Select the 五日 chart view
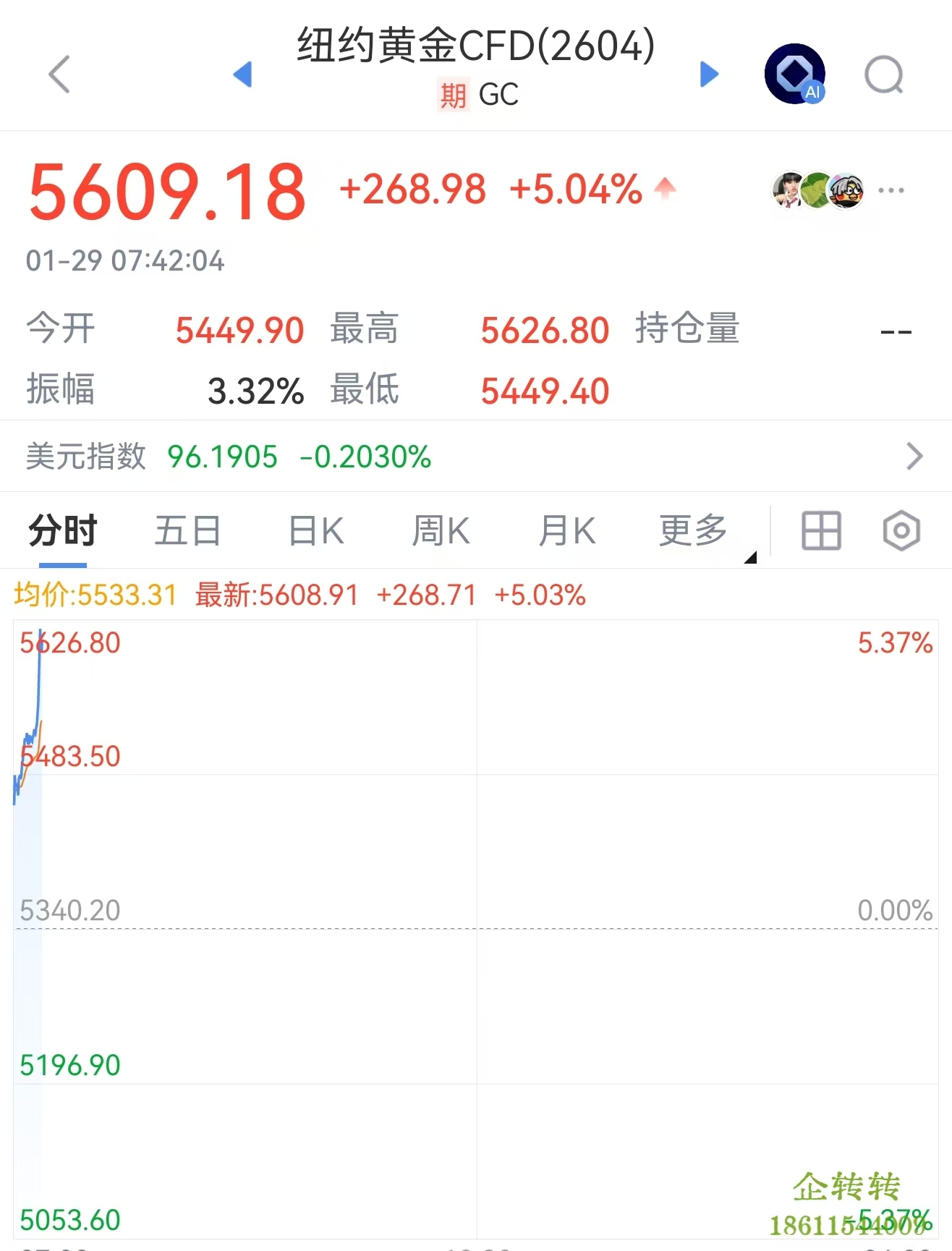Screen dimensions: 952x1251 [187, 530]
